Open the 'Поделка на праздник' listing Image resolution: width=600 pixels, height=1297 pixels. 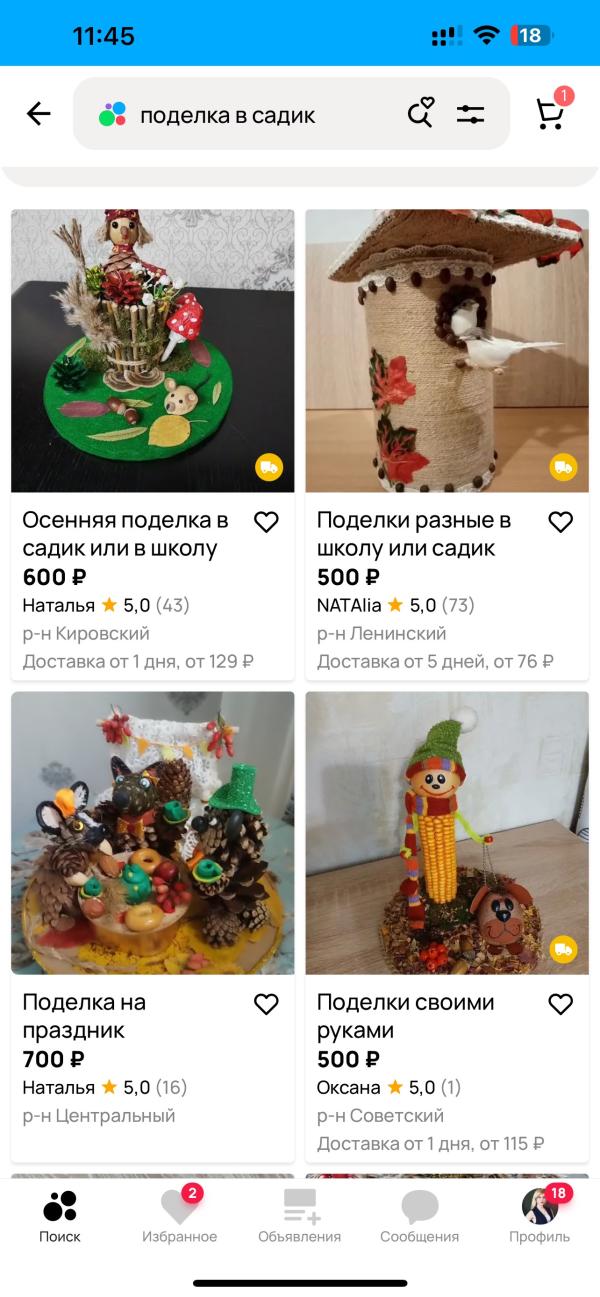pos(153,925)
